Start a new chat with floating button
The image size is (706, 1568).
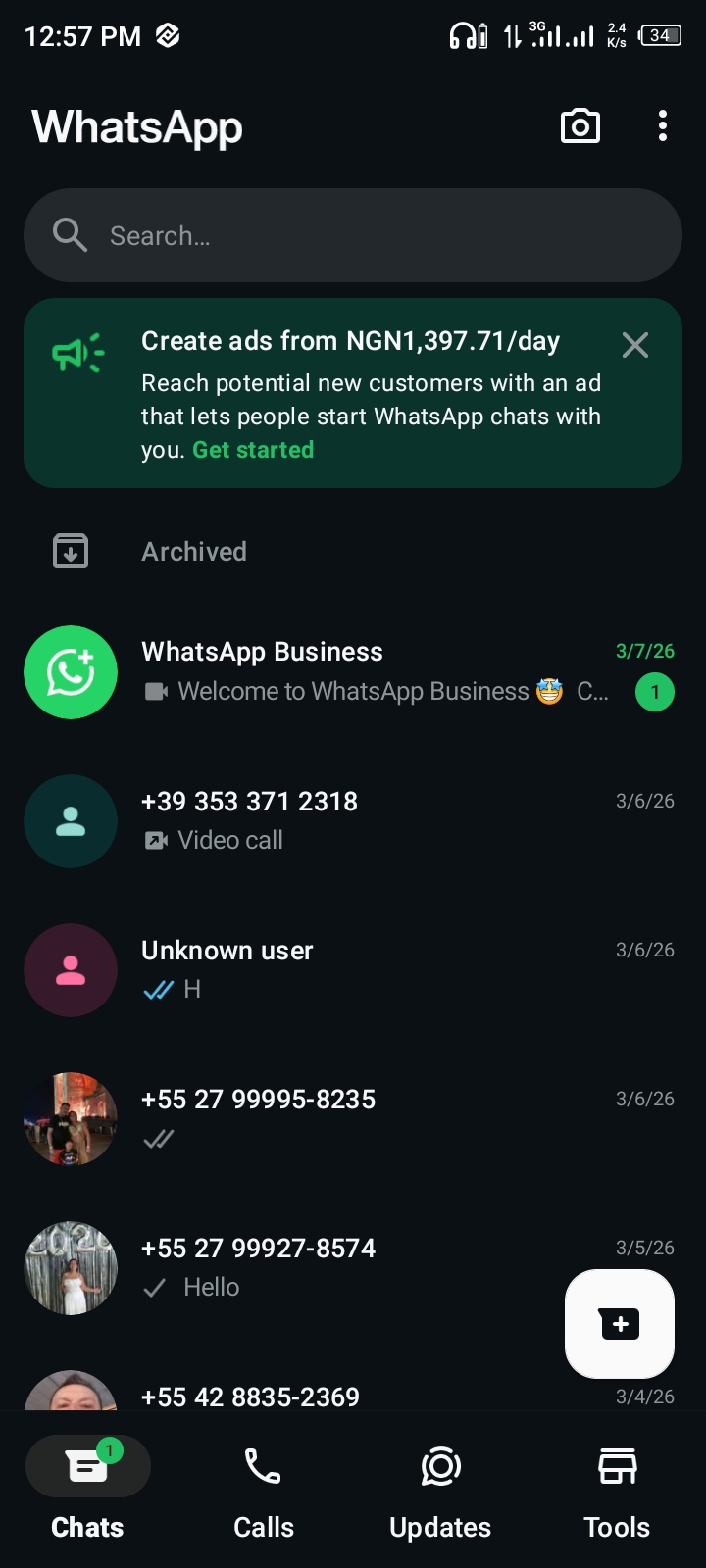tap(620, 1324)
